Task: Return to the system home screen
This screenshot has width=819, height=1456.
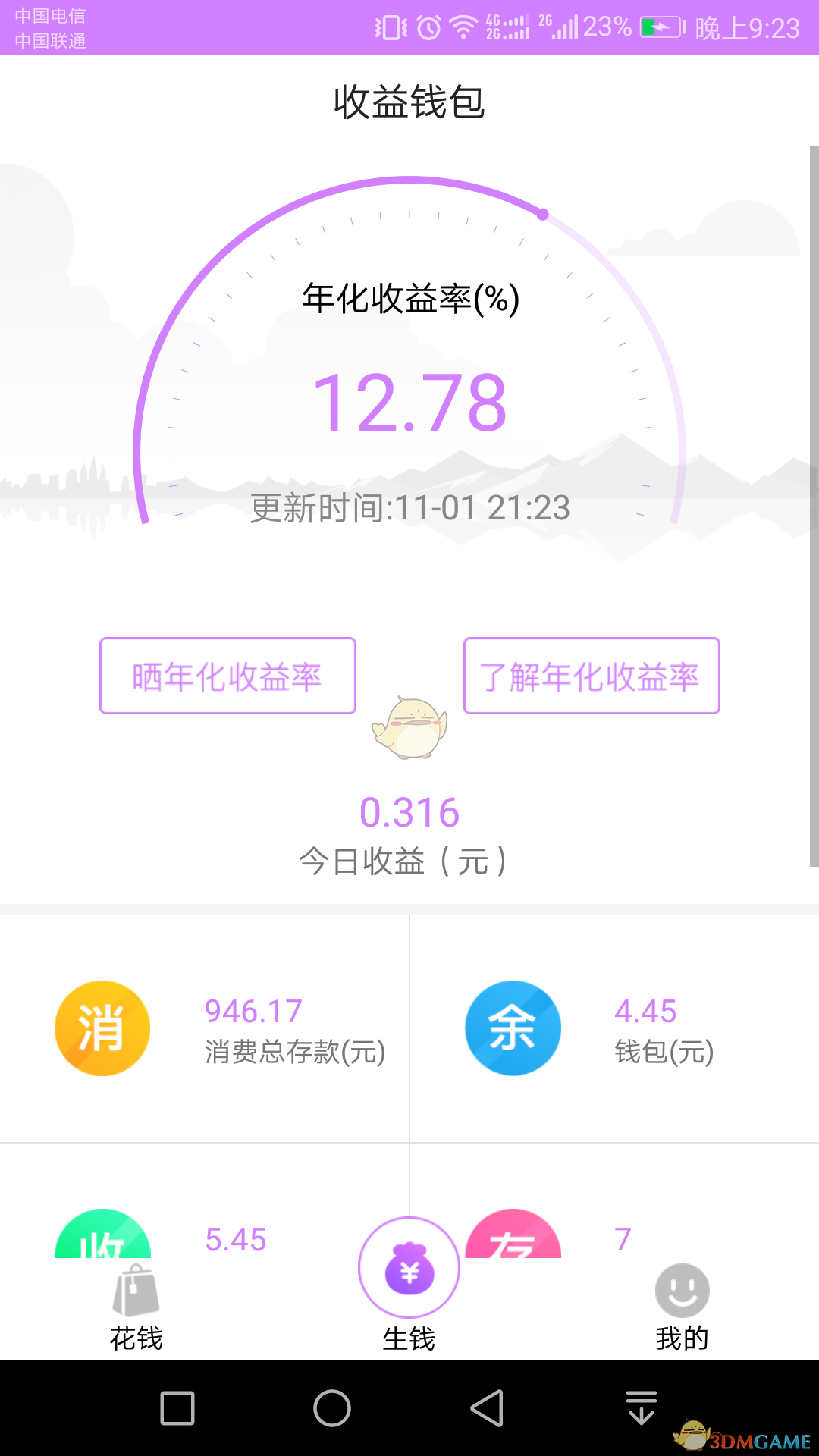Action: [332, 1408]
